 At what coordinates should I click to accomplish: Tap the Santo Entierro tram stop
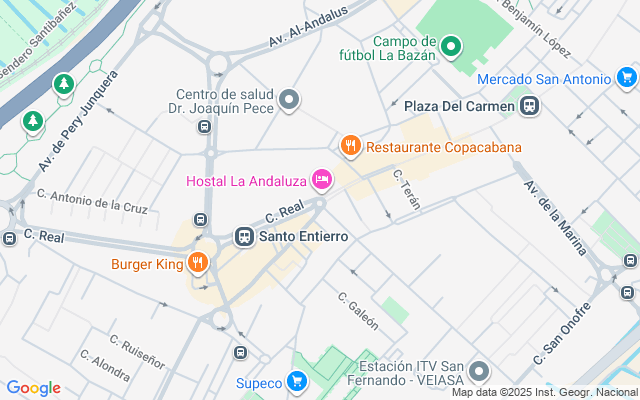244,237
